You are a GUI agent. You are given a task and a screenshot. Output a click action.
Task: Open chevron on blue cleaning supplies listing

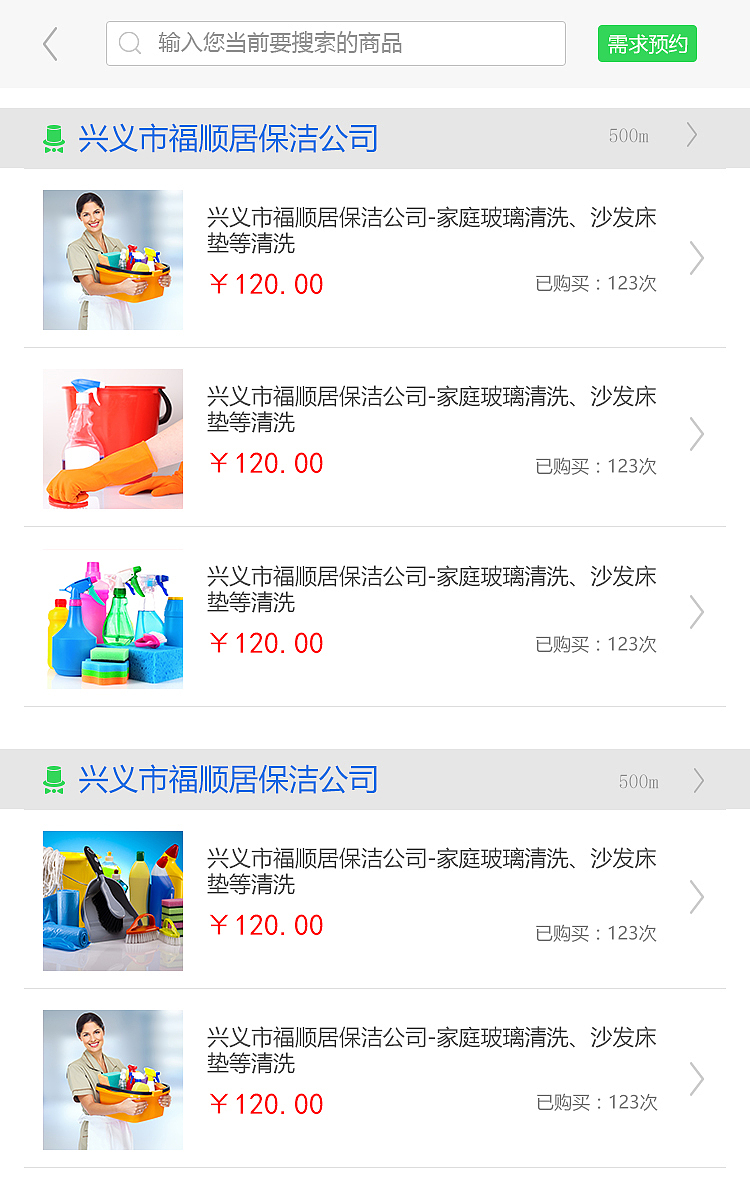(696, 897)
